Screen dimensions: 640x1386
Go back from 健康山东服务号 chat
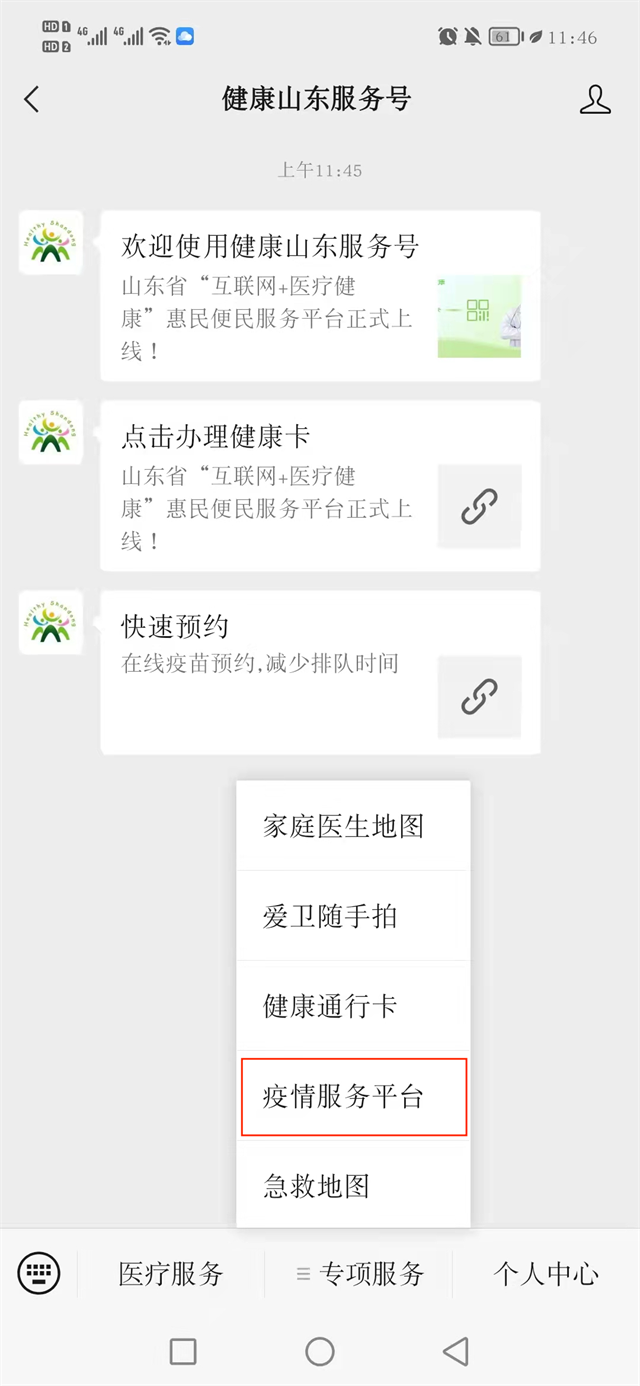(32, 99)
